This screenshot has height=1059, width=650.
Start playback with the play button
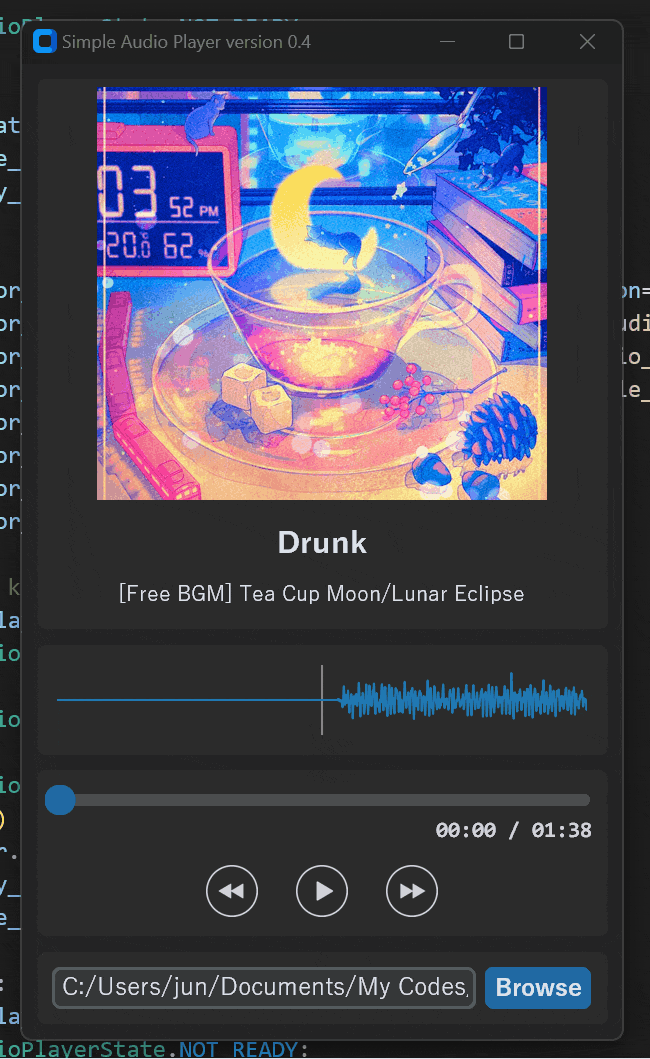pos(322,891)
